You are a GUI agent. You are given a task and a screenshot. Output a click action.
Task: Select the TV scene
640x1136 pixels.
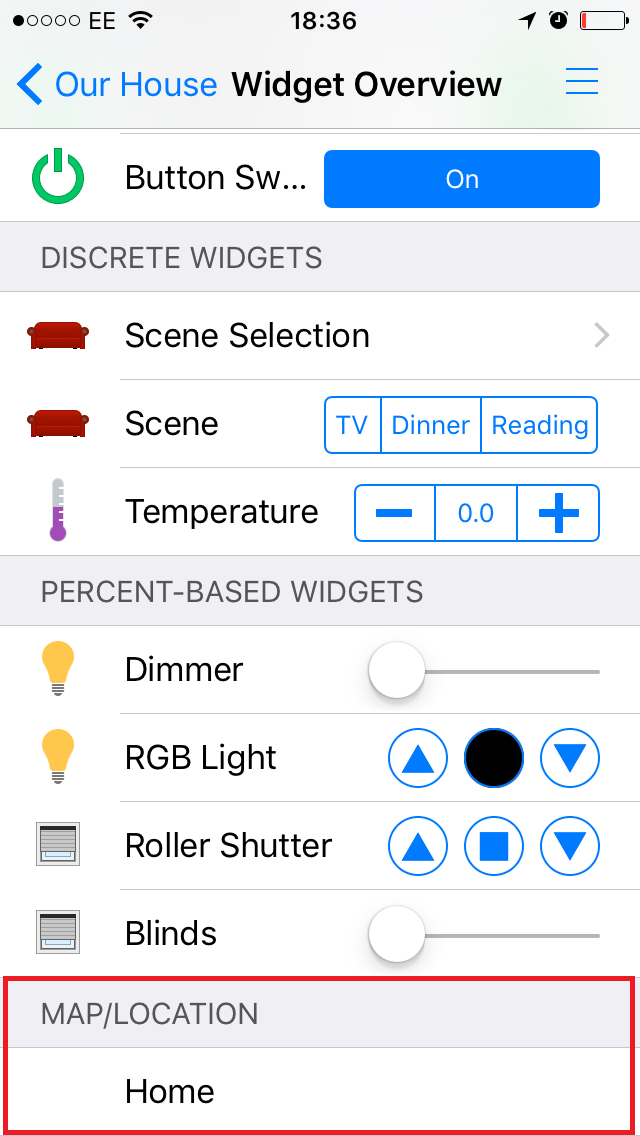(x=352, y=425)
